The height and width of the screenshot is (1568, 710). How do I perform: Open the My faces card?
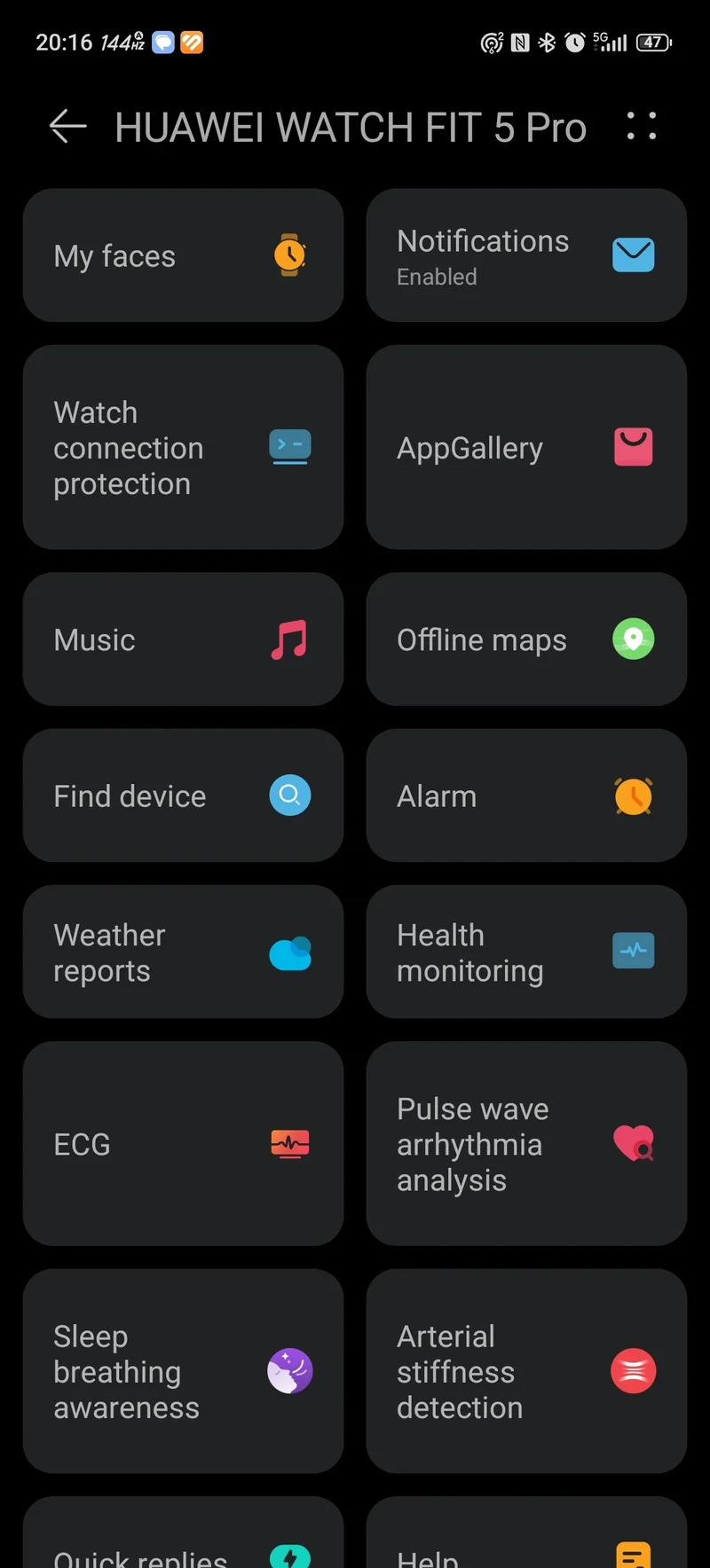pos(183,255)
